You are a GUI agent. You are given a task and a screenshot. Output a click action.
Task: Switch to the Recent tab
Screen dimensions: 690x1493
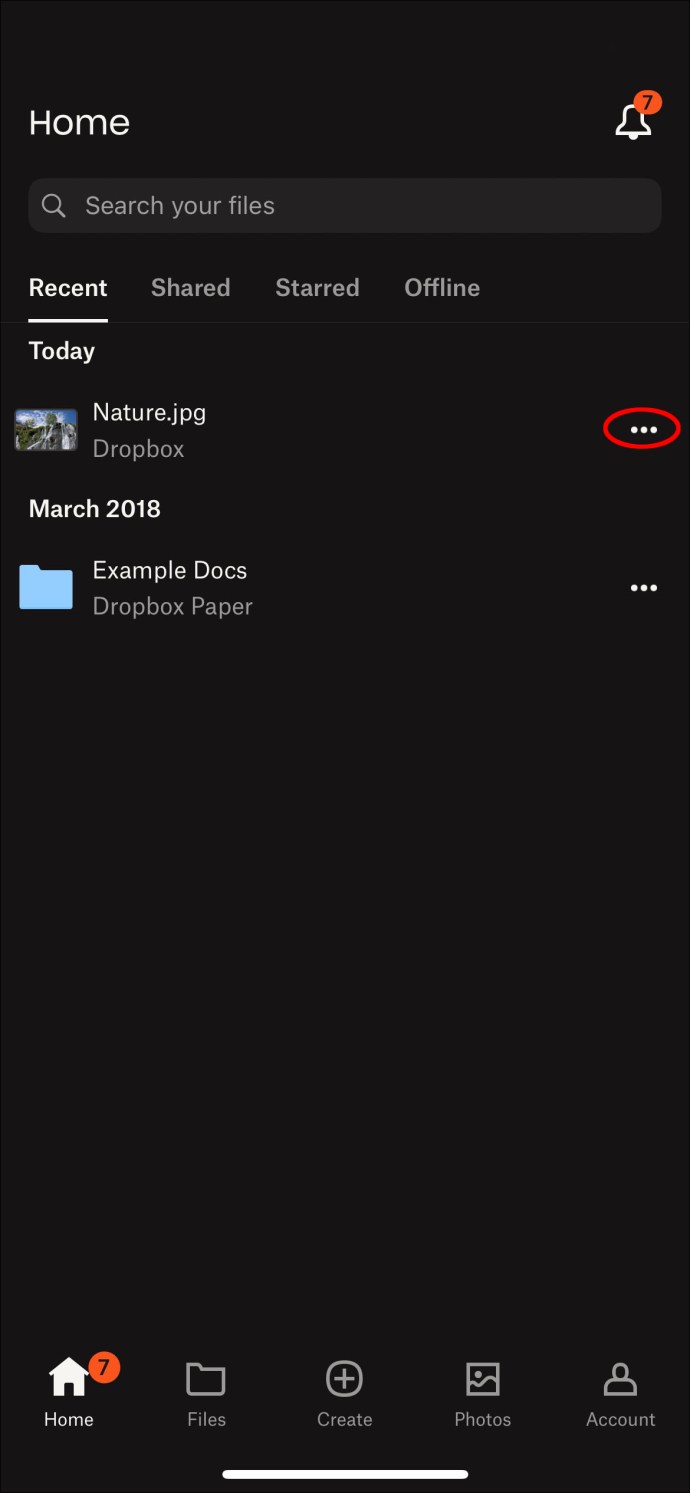(x=68, y=288)
